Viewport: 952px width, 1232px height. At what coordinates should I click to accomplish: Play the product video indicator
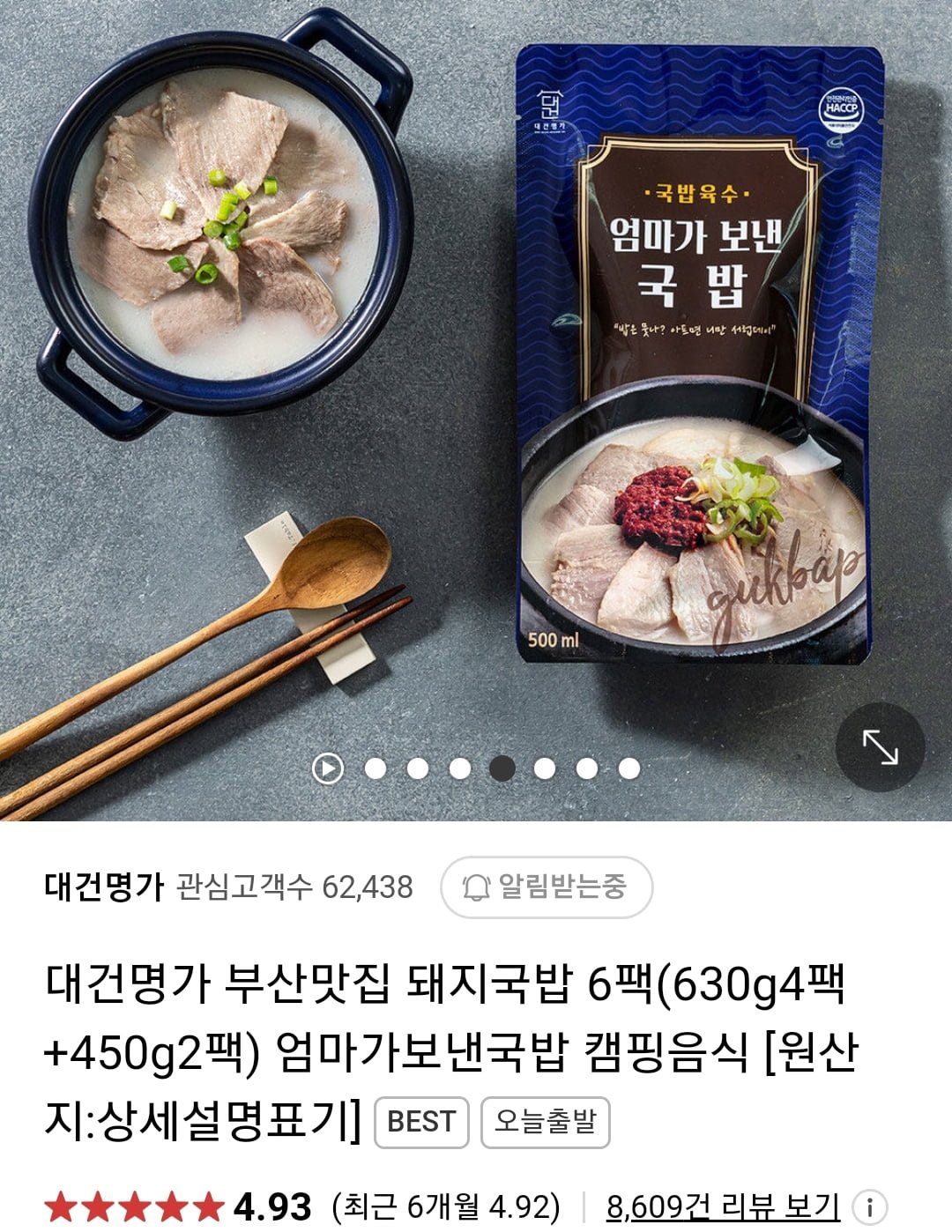coord(328,768)
